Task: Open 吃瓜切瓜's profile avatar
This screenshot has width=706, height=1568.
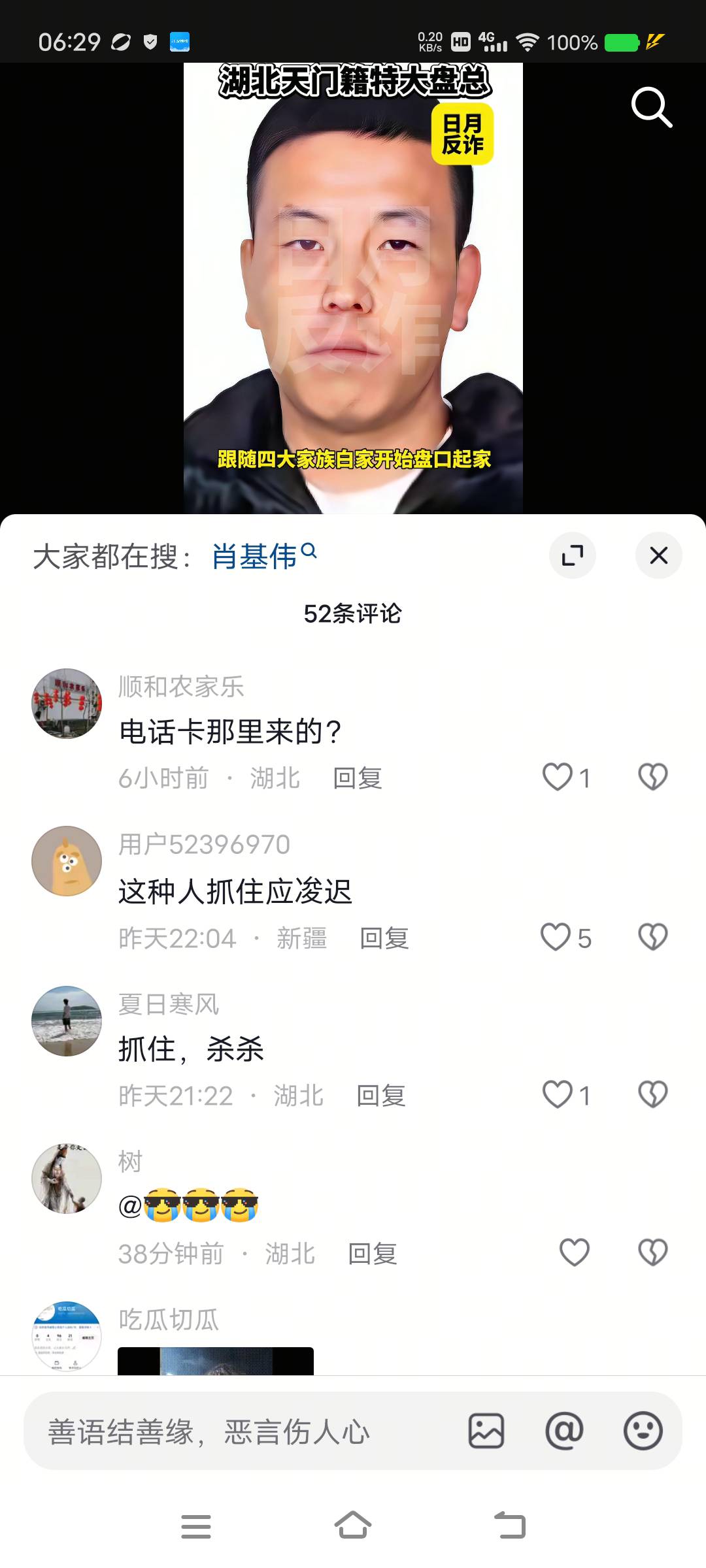Action: click(67, 1336)
